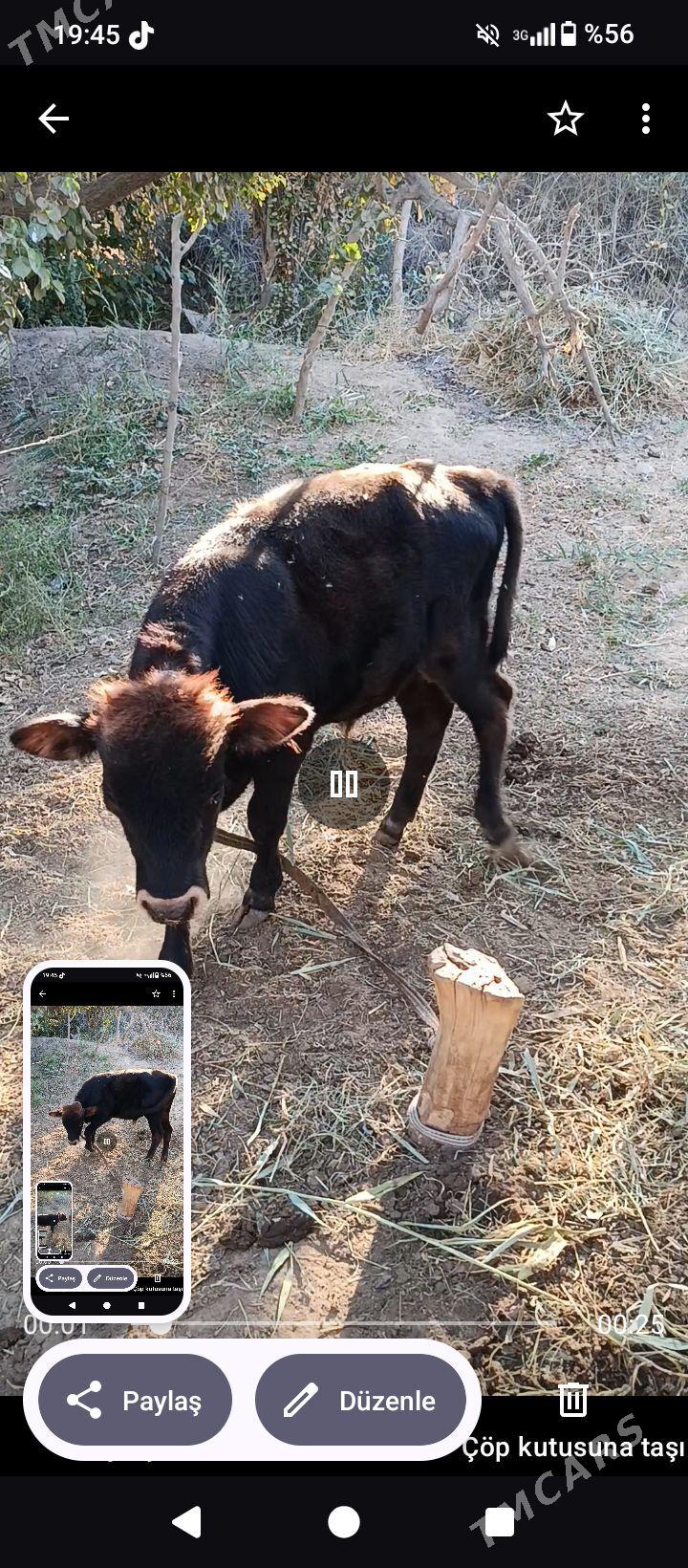Share the screenshot with Paylaş

pos(135,1400)
